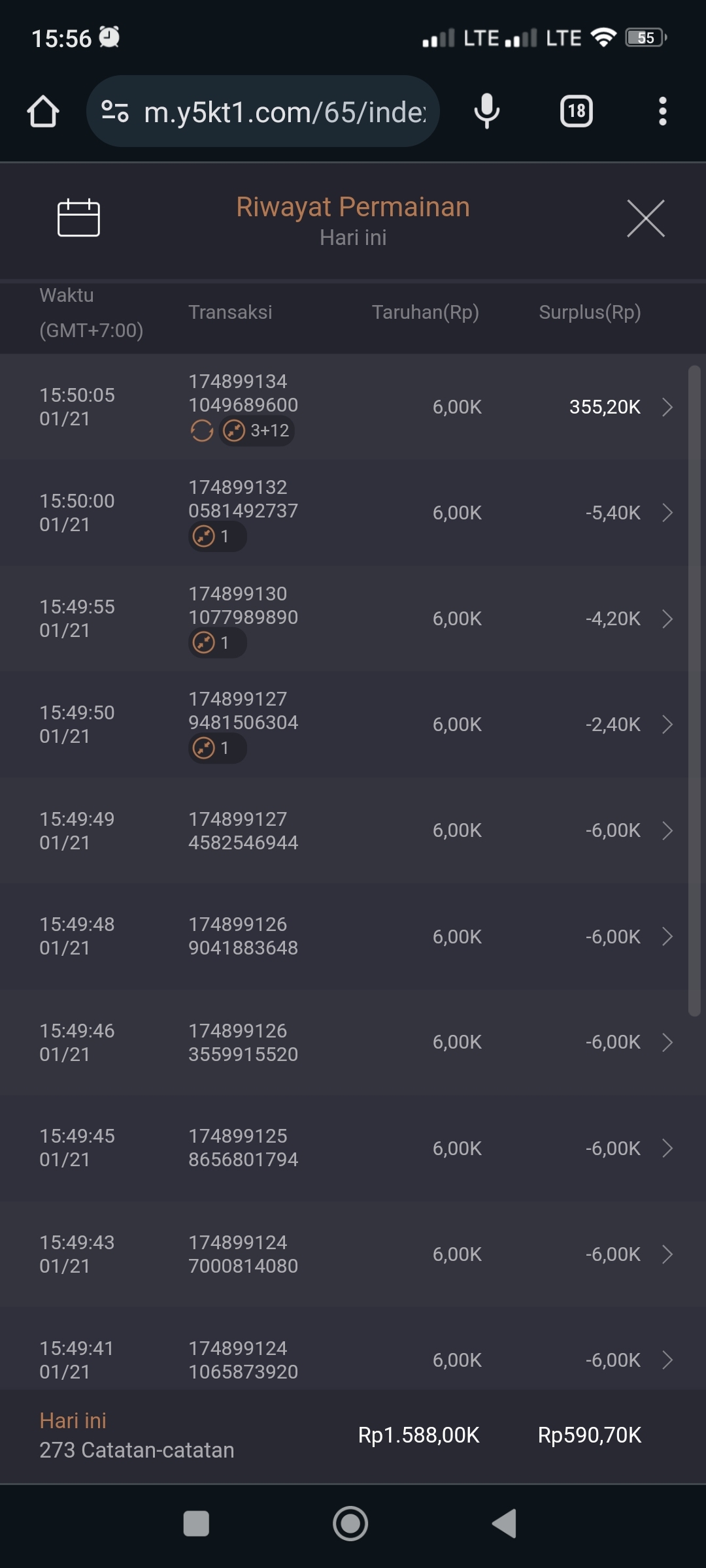
Task: Open the calendar date picker
Action: [78, 218]
